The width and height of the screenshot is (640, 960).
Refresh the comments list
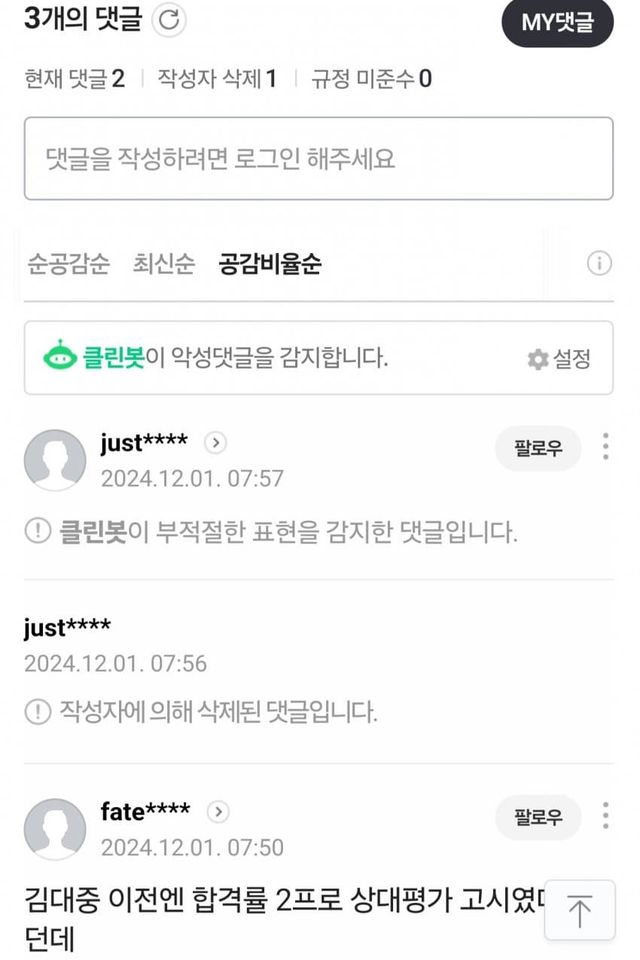tap(171, 20)
